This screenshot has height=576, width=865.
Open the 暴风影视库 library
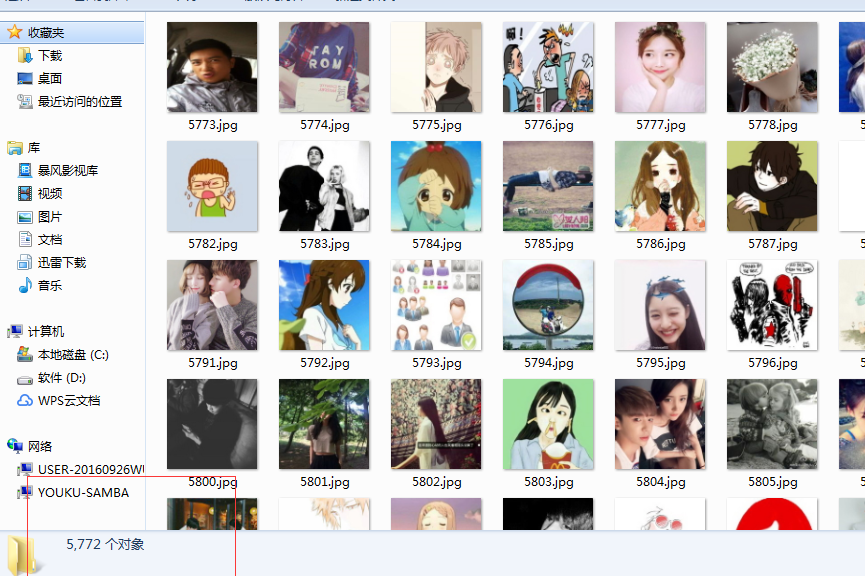click(x=67, y=171)
